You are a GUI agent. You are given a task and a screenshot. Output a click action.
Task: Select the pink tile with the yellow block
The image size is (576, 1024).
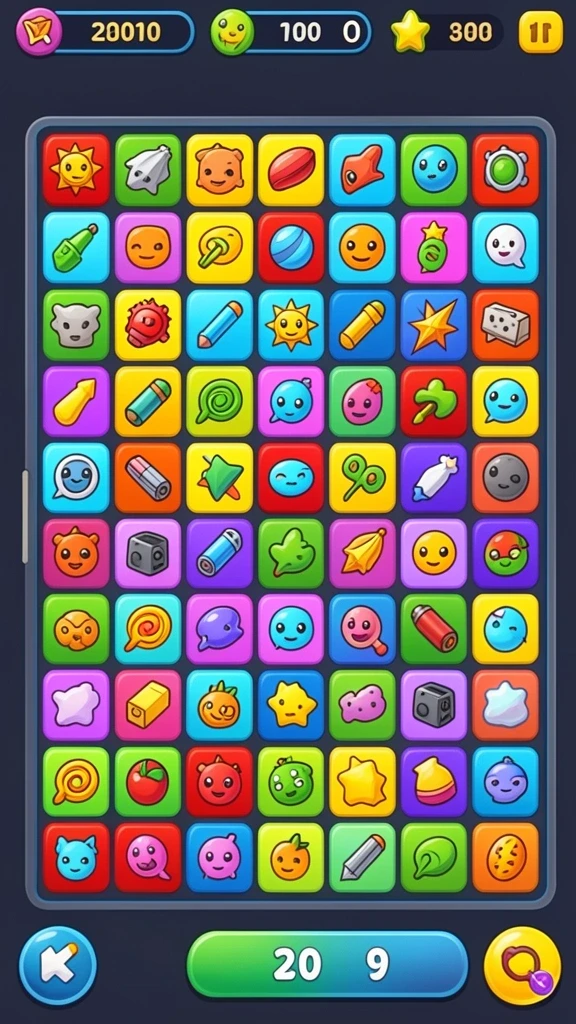[148, 705]
